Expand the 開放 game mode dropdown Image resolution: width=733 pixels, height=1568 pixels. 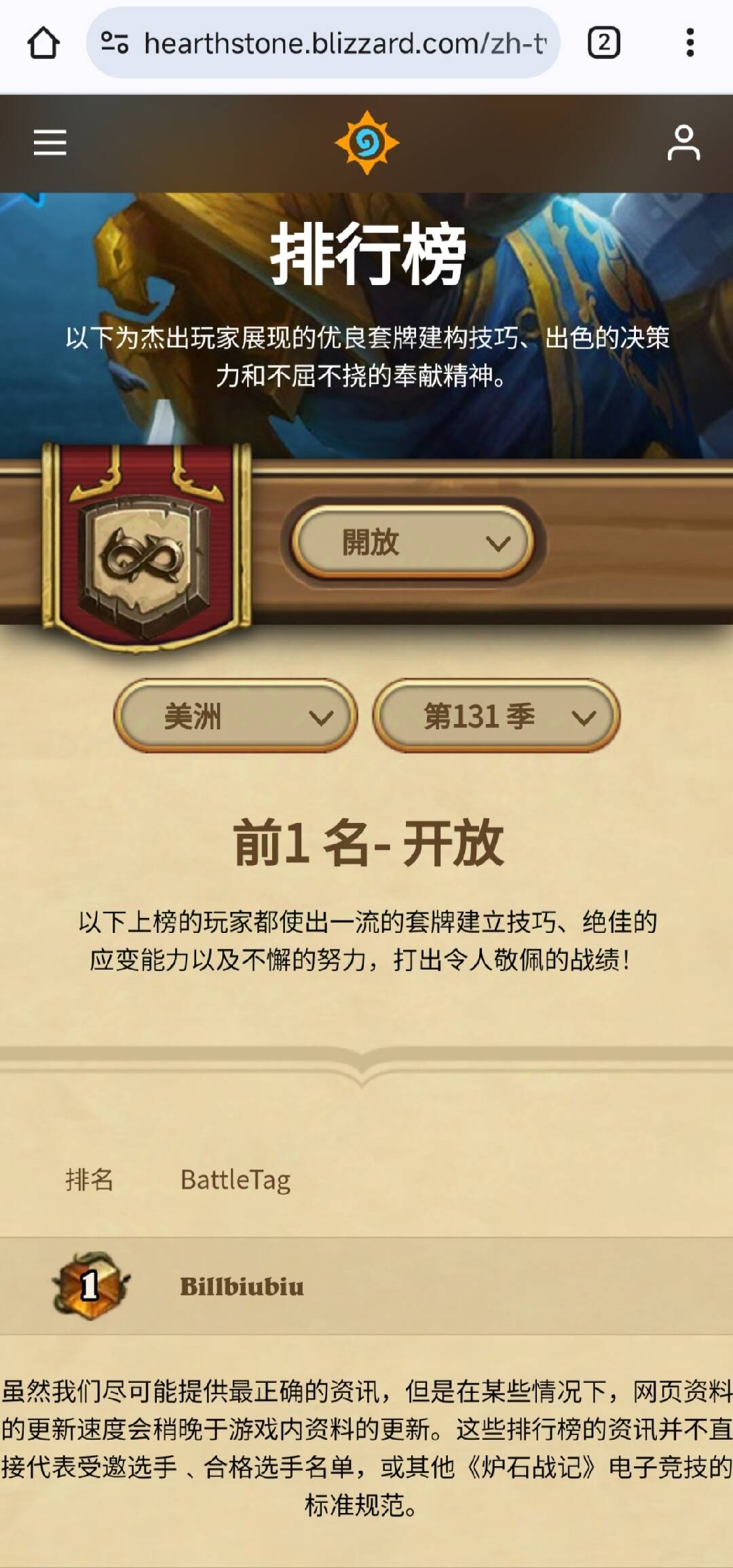(413, 543)
